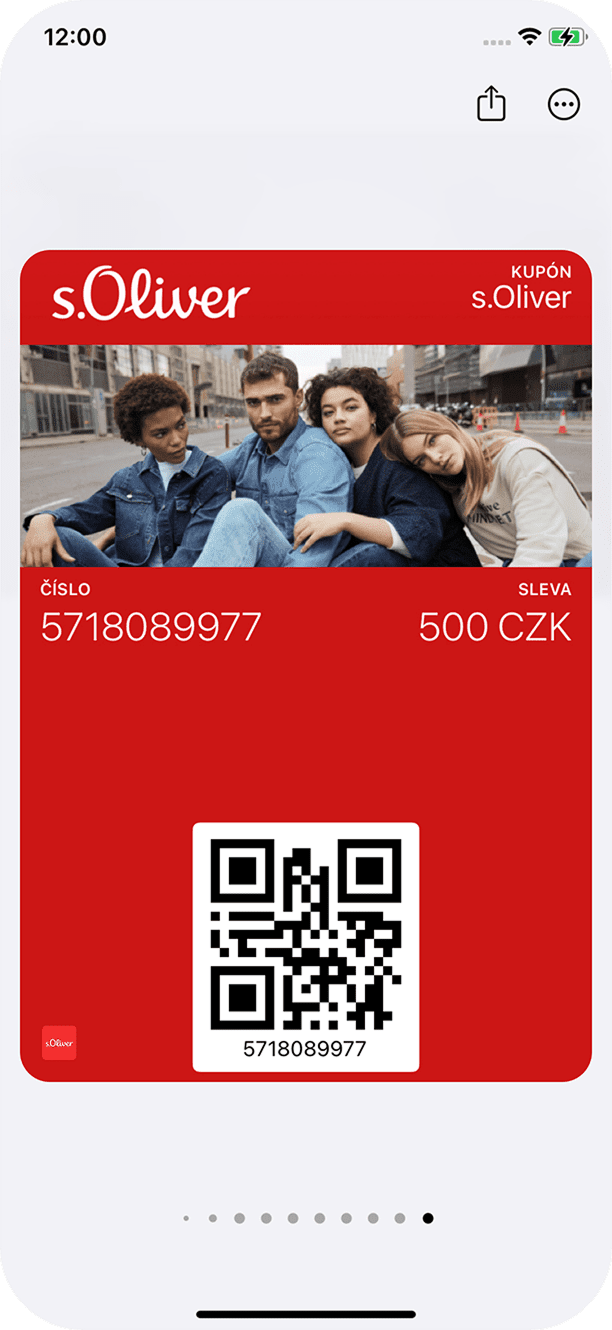Tap the page indicator dots
The height and width of the screenshot is (1330, 612).
point(307,1218)
